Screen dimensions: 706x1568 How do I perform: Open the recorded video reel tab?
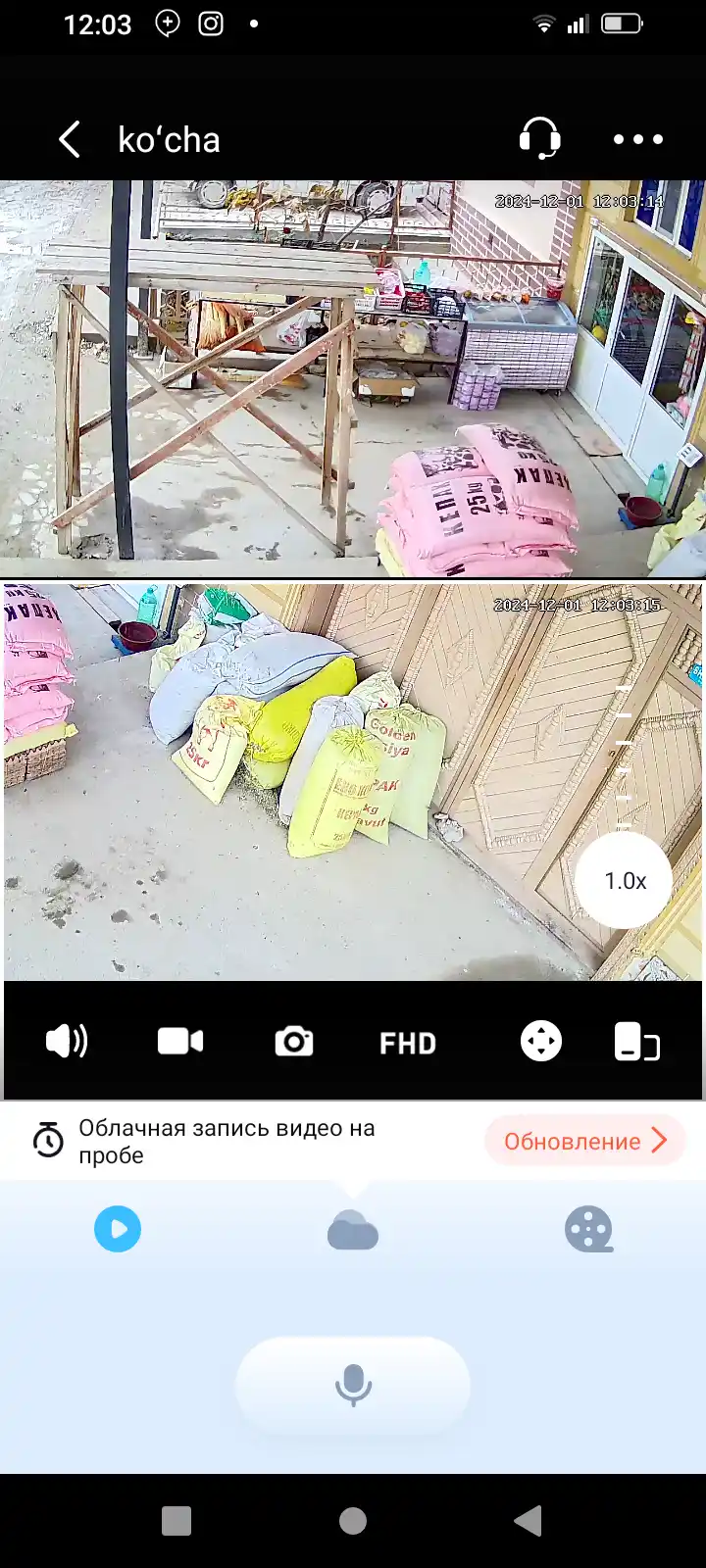click(588, 1230)
